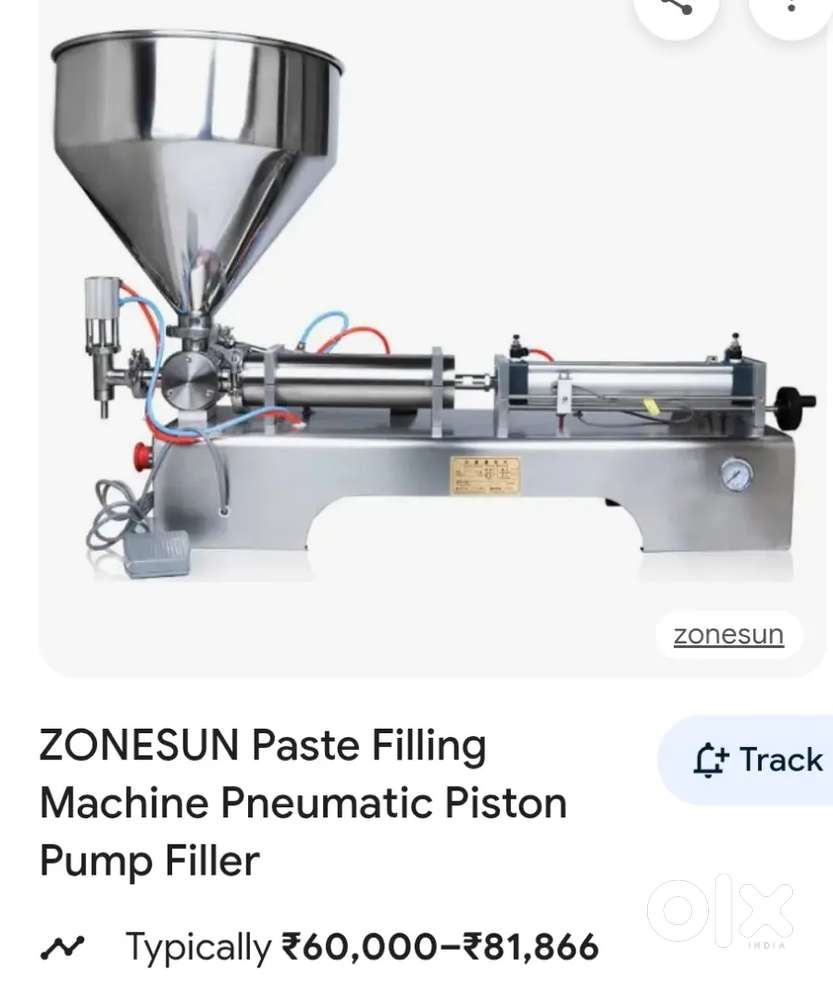Viewport: 833px width, 1000px height.
Task: Click the bell icon inside the Track button
Action: pos(711,760)
